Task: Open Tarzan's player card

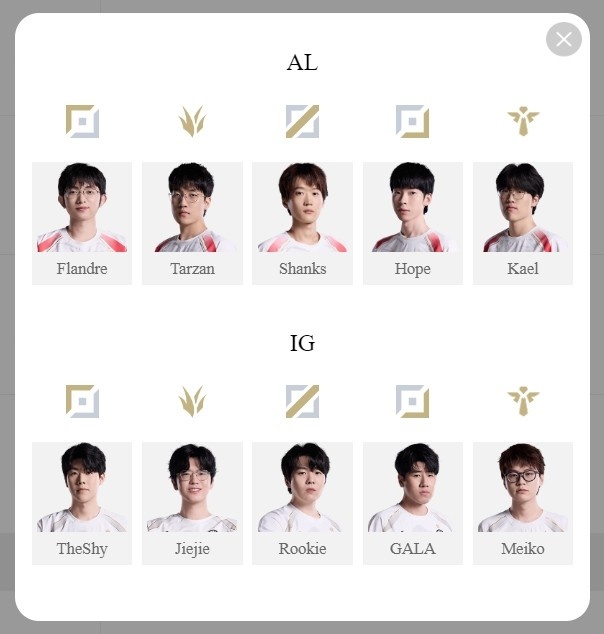Action: tap(192, 222)
